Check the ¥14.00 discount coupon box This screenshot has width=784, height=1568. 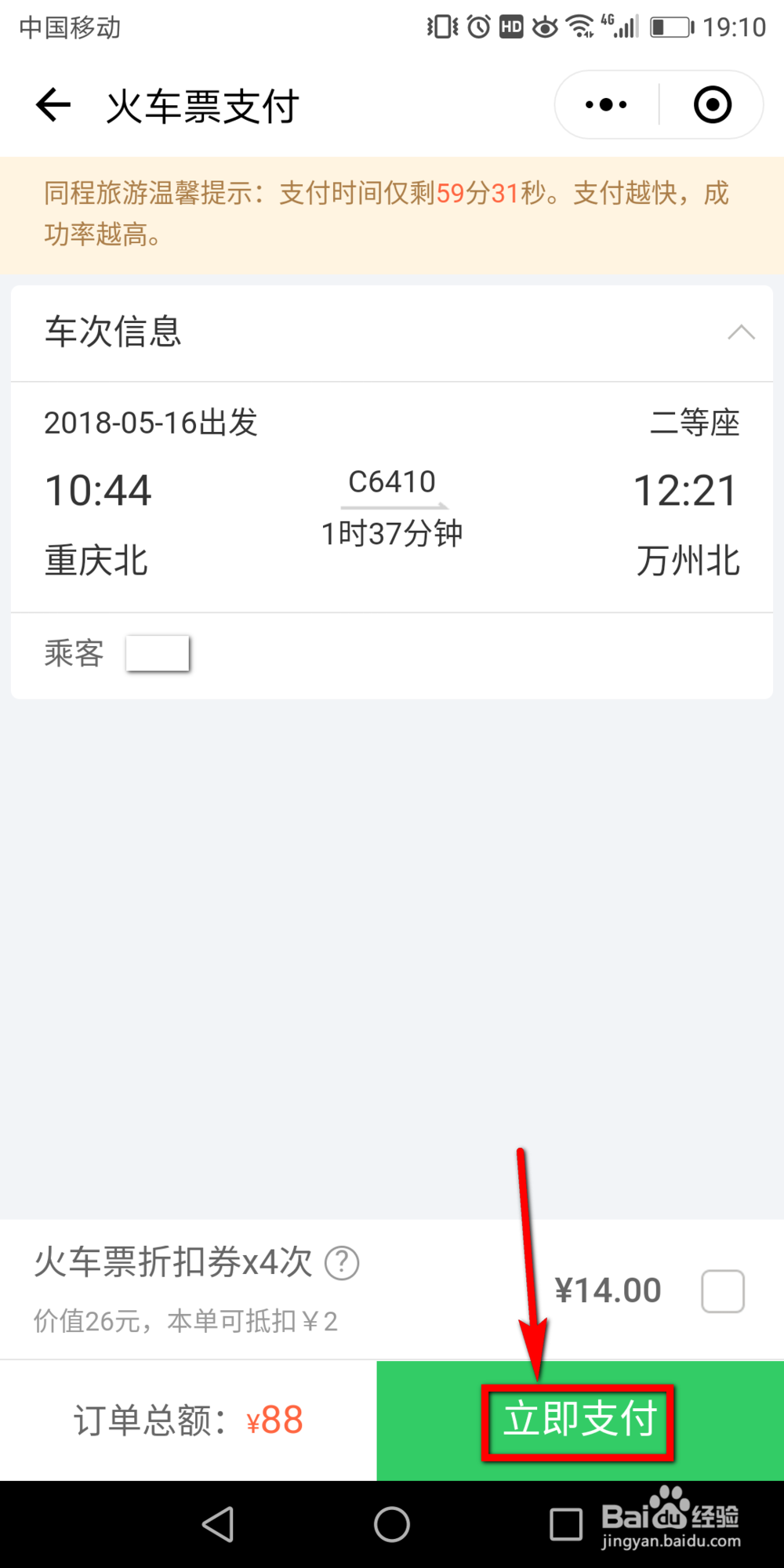tap(723, 1291)
